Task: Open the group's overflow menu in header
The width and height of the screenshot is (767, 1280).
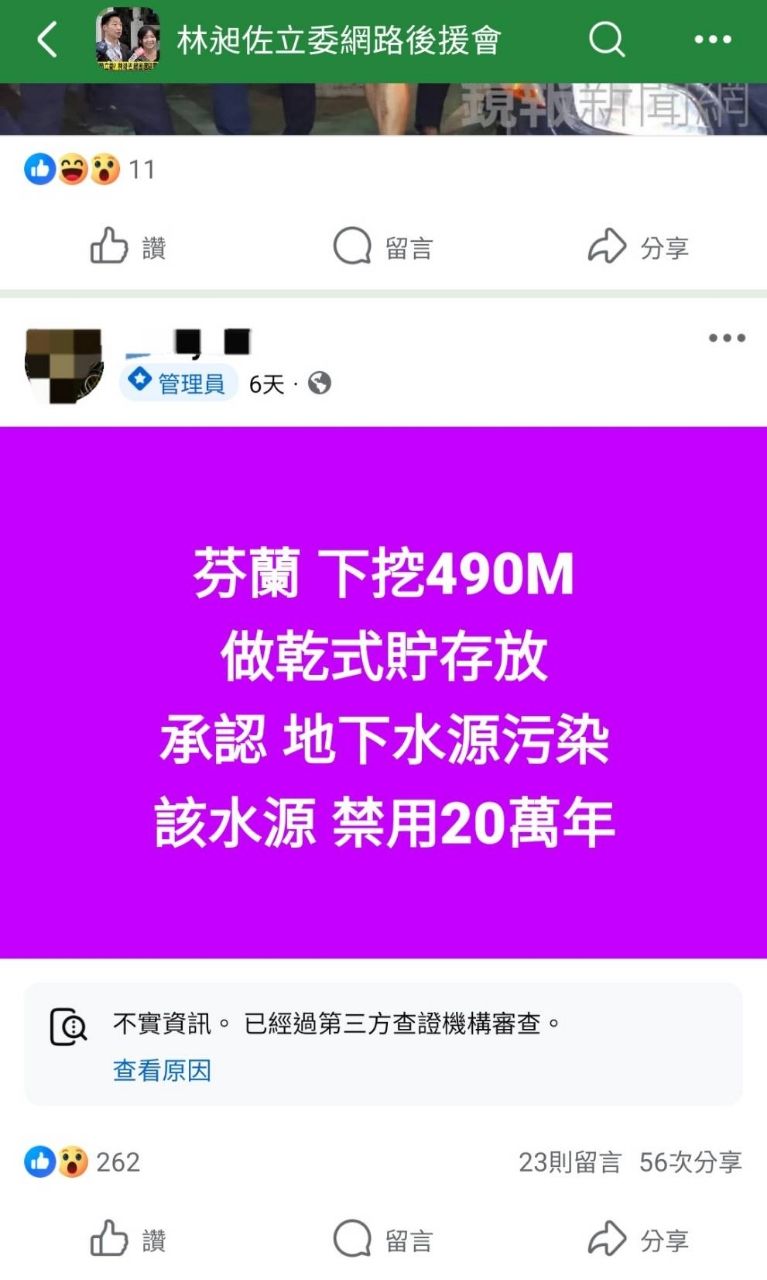Action: pyautogui.click(x=713, y=40)
